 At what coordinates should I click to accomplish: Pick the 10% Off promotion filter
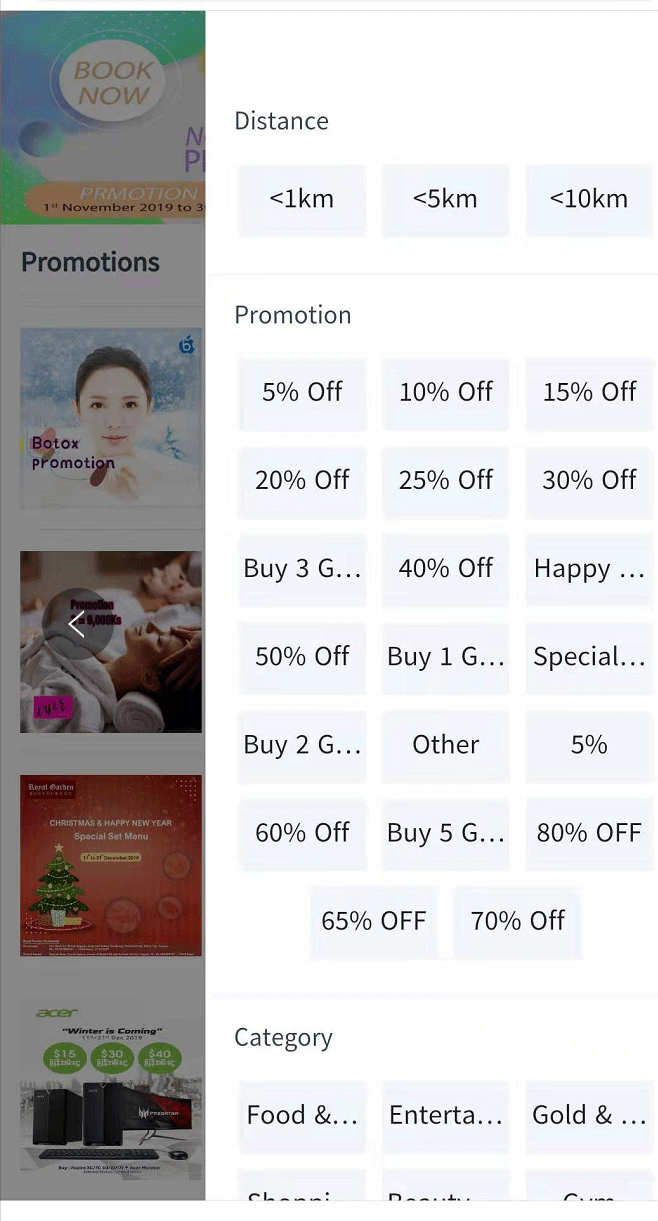pyautogui.click(x=445, y=392)
